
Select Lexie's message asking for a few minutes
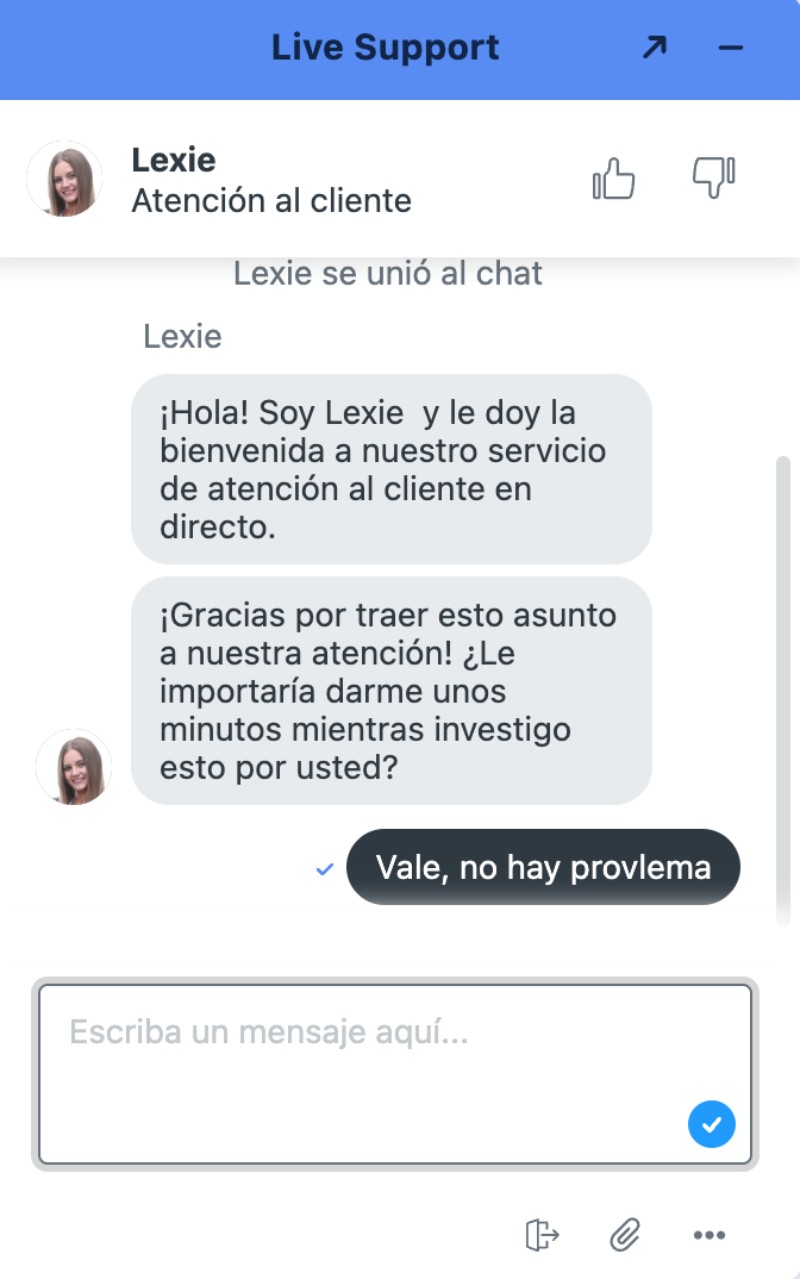390,691
